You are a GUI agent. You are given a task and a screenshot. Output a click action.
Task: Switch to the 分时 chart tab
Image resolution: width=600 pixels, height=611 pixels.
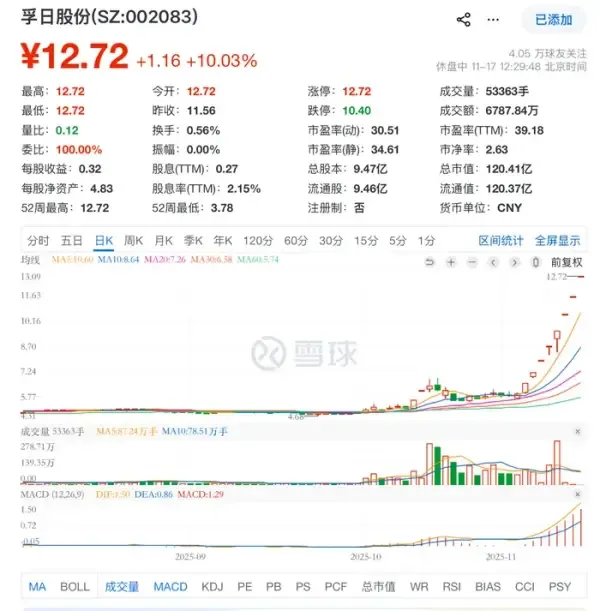coord(38,240)
